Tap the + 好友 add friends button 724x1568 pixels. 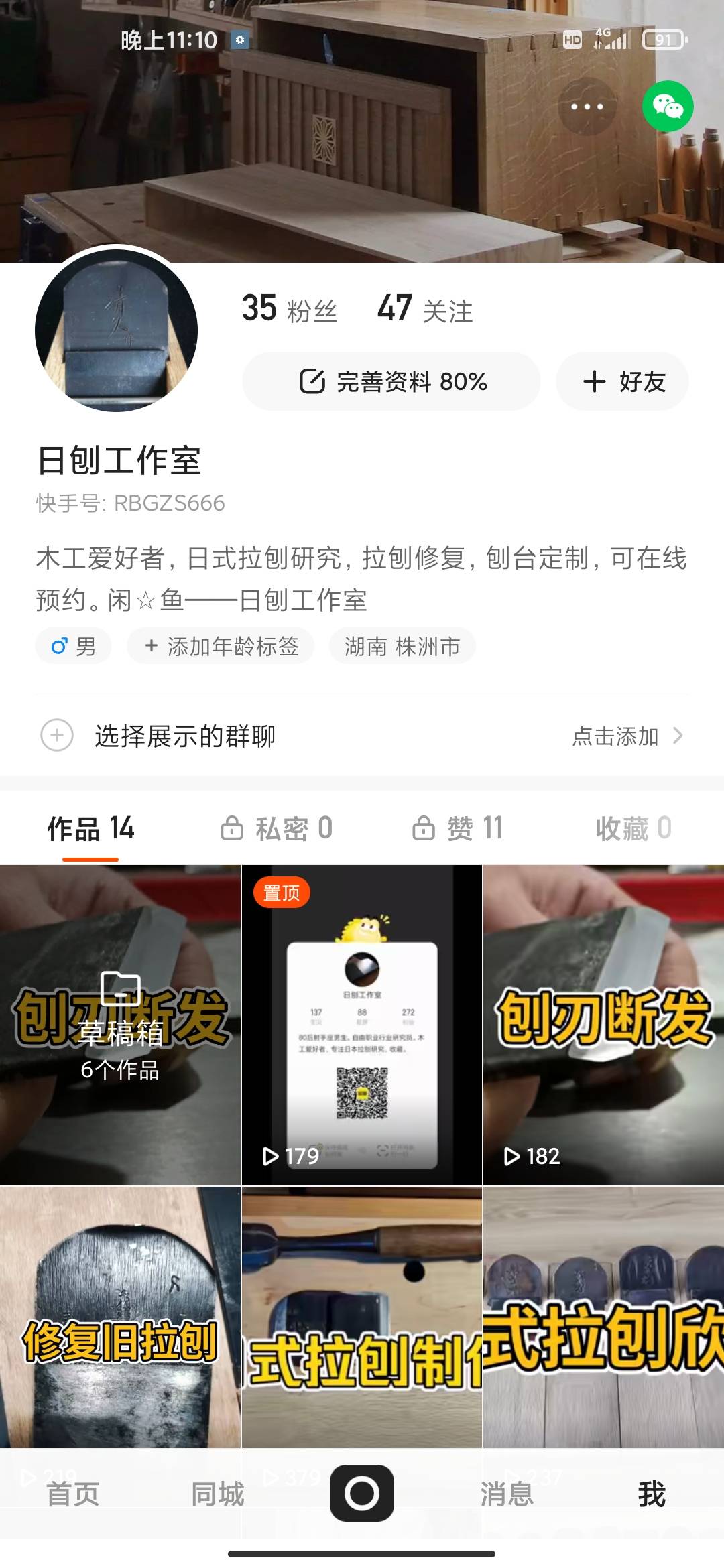click(623, 381)
